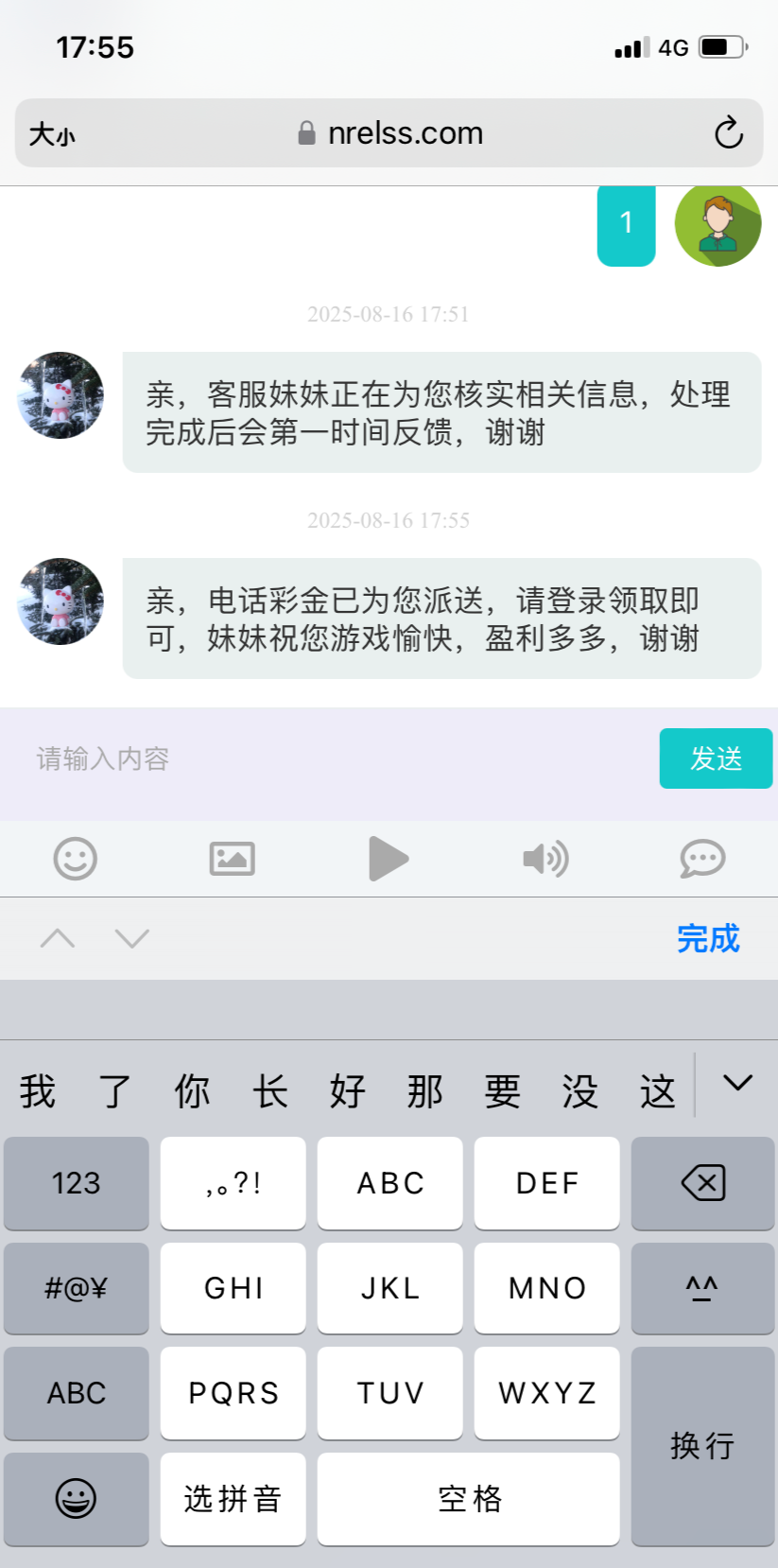Tap the 换行 return key
The width and height of the screenshot is (778, 1568).
(x=702, y=1446)
